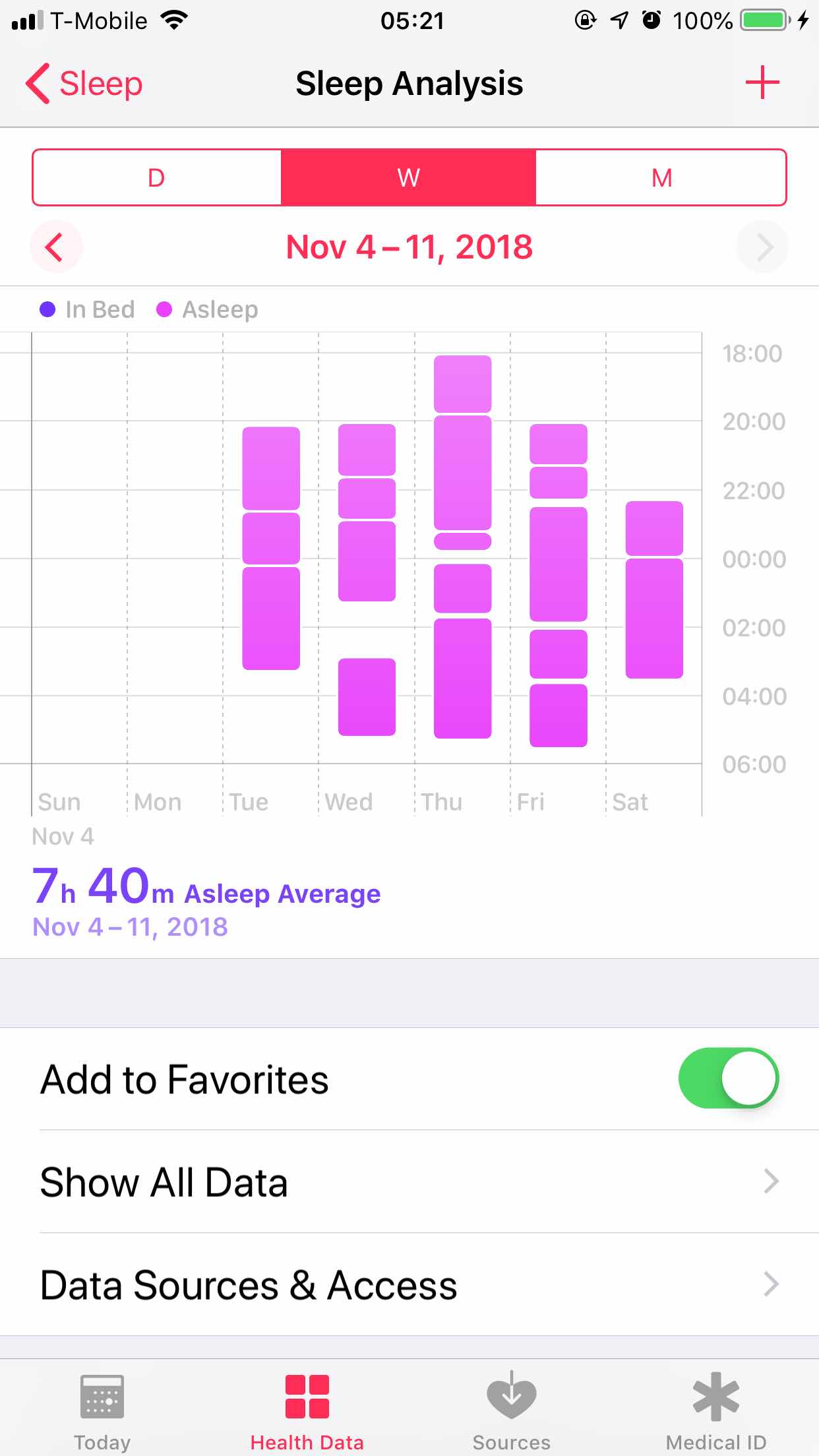Viewport: 819px width, 1456px height.
Task: Switch to the M month view
Action: pos(661,177)
